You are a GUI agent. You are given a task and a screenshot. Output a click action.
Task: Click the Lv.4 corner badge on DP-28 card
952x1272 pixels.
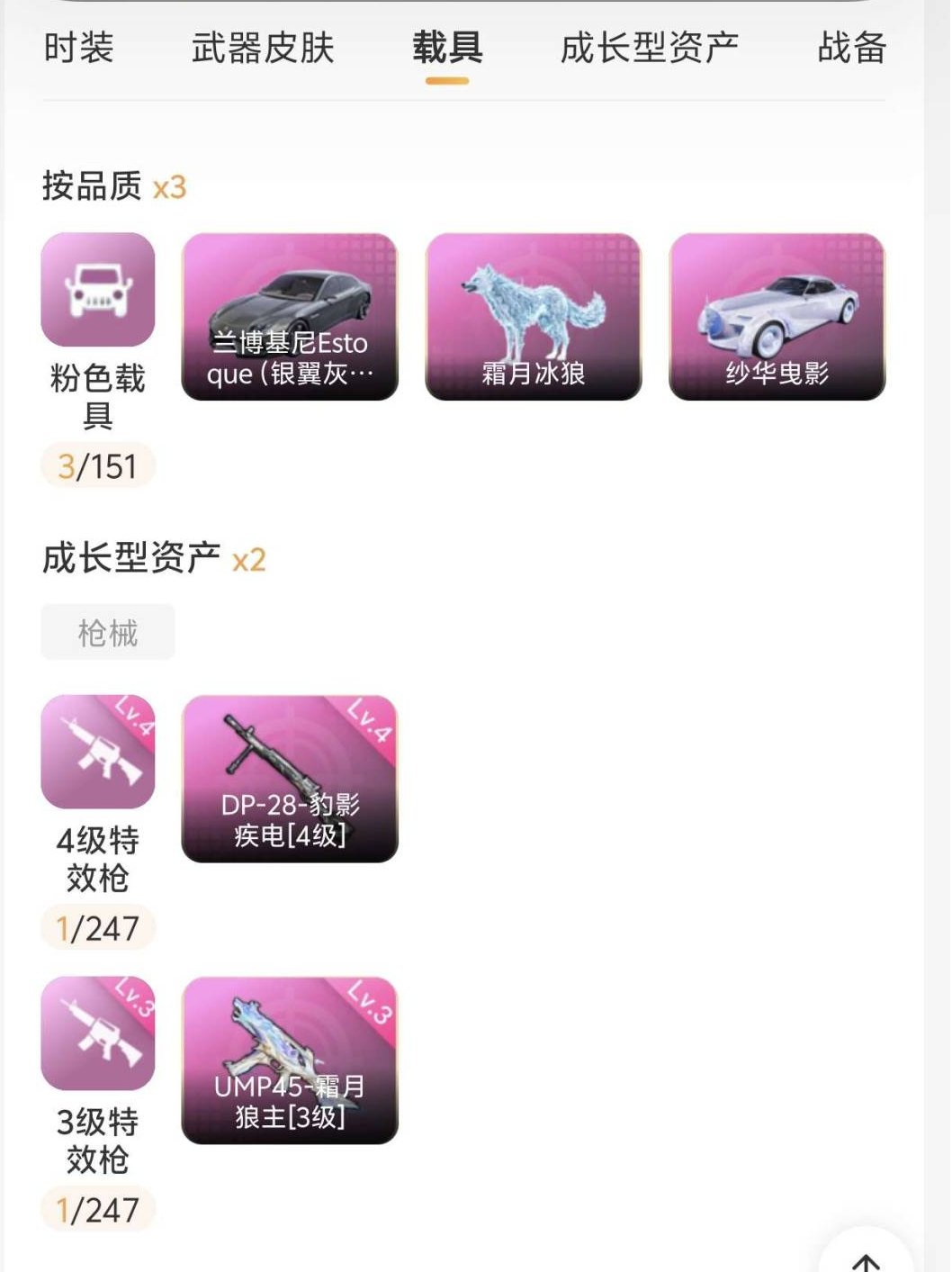[371, 724]
